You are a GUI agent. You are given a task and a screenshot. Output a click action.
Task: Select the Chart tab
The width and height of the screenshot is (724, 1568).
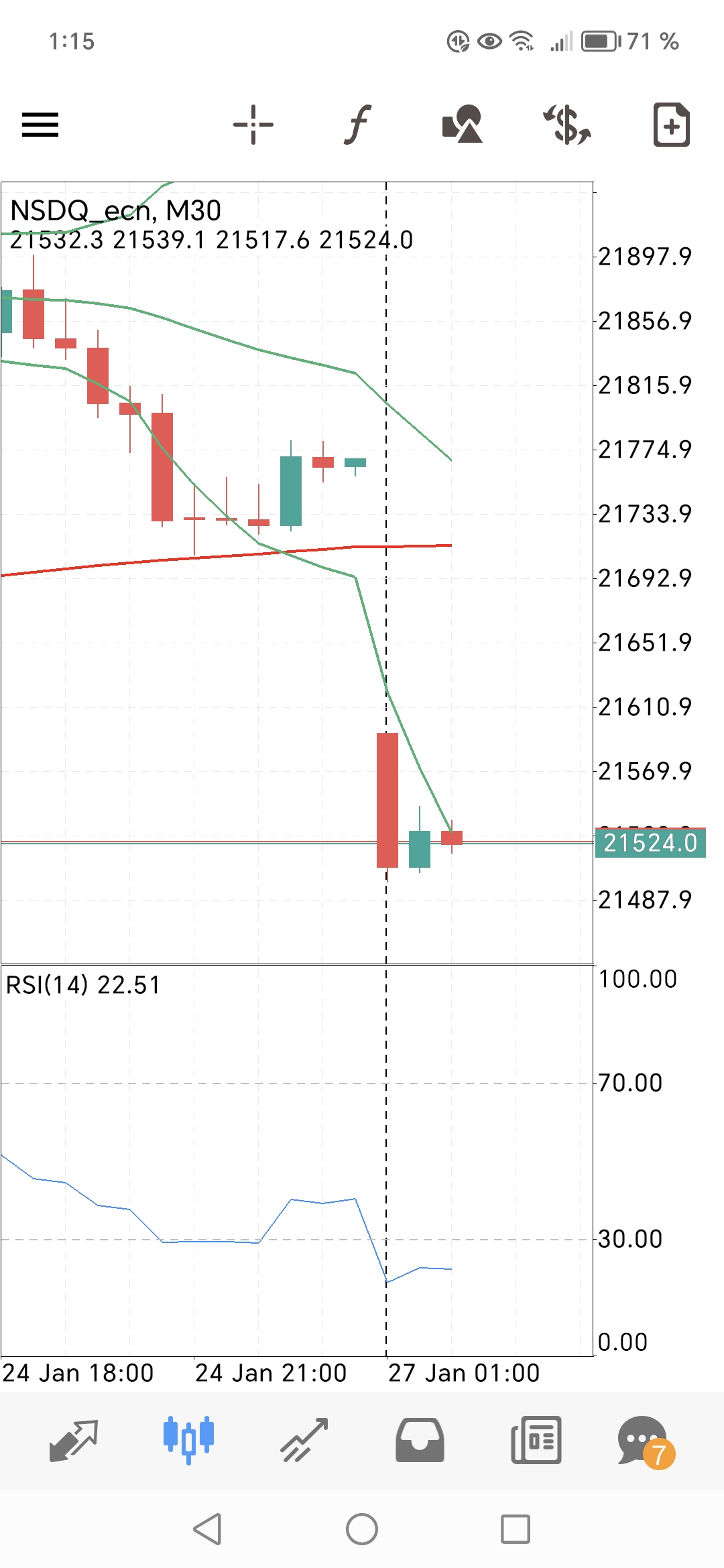(188, 1441)
